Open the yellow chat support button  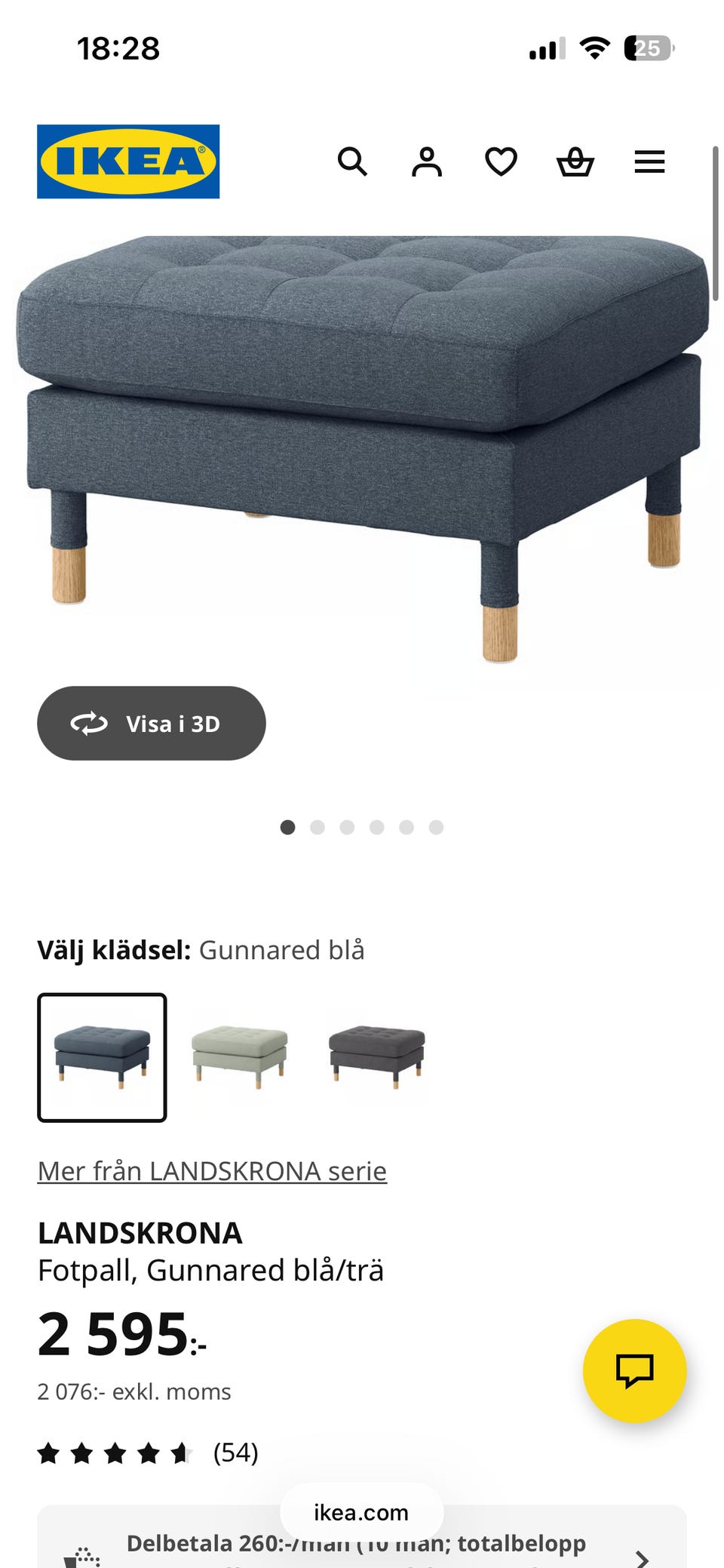tap(634, 1370)
